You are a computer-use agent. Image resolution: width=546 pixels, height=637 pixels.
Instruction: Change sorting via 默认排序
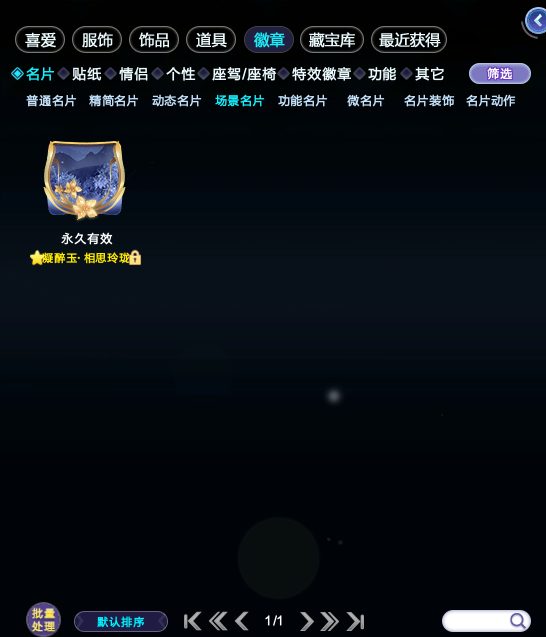tap(121, 622)
